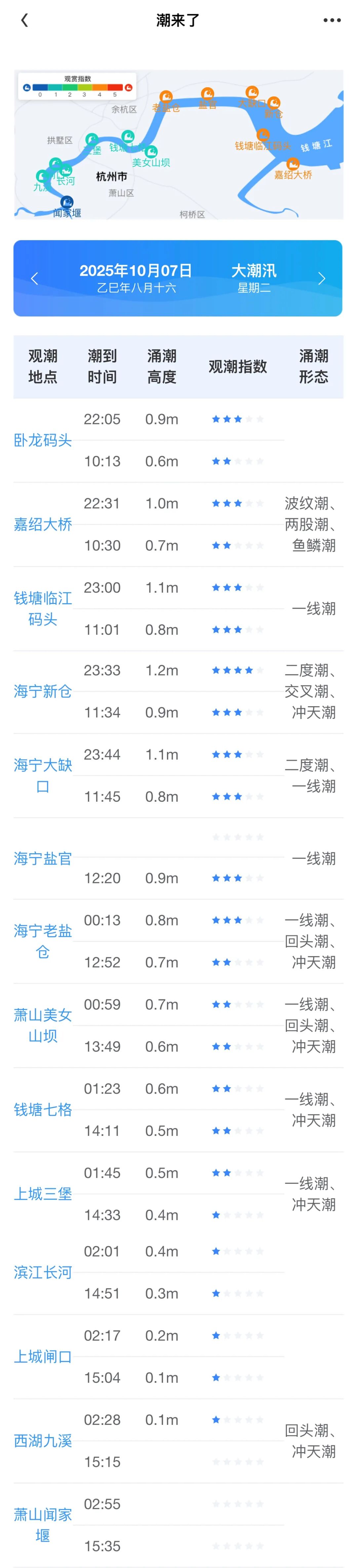Viewport: 357px width, 1568px height.
Task: Open the 海宁大缺口 viewing spot
Action: [43, 776]
